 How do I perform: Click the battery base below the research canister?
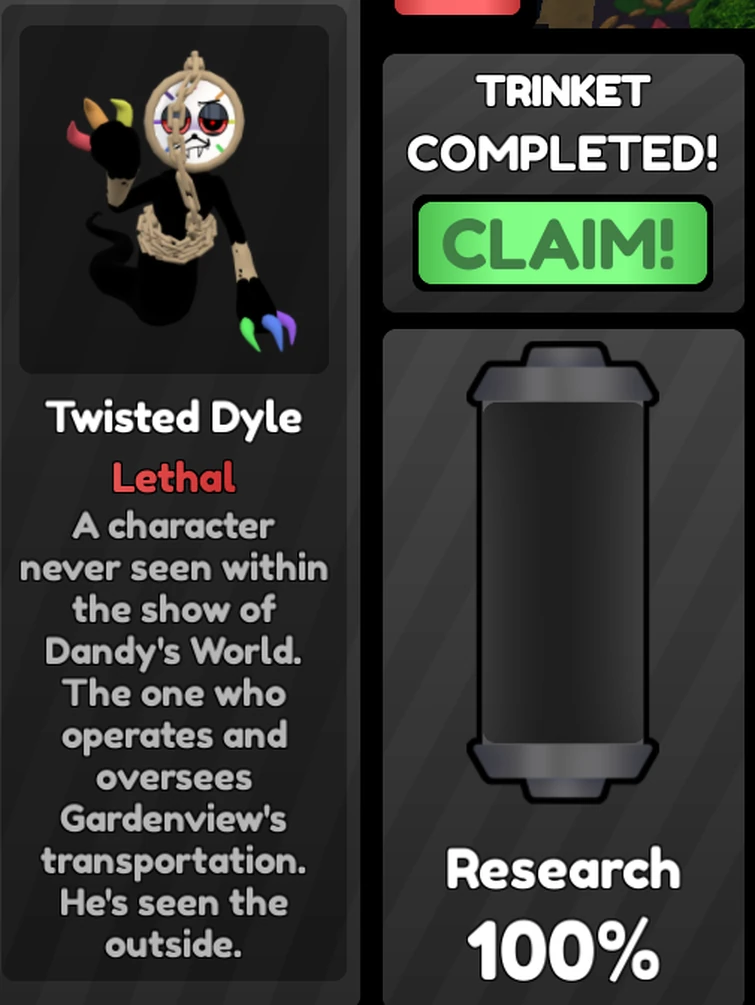560,775
